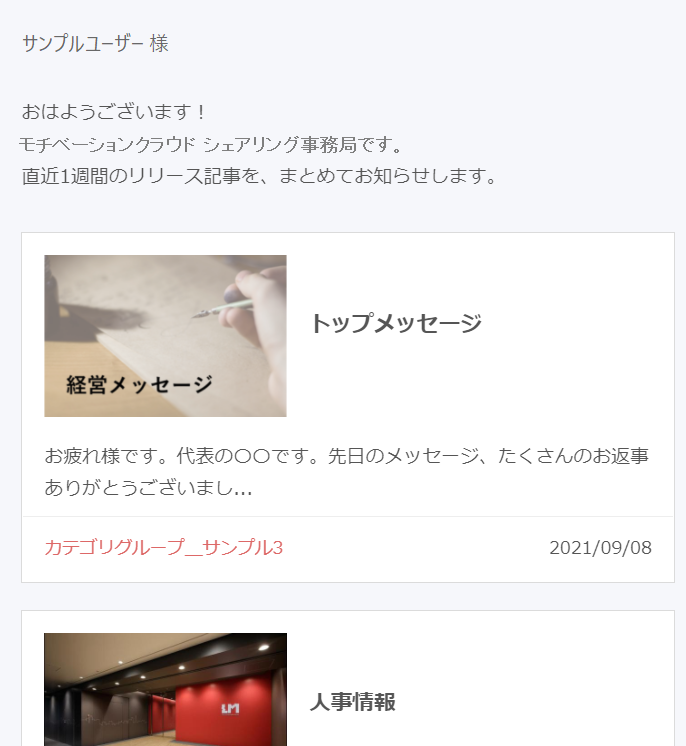686x746 pixels.
Task: Open the トップメッセージ article card
Action: click(x=395, y=323)
